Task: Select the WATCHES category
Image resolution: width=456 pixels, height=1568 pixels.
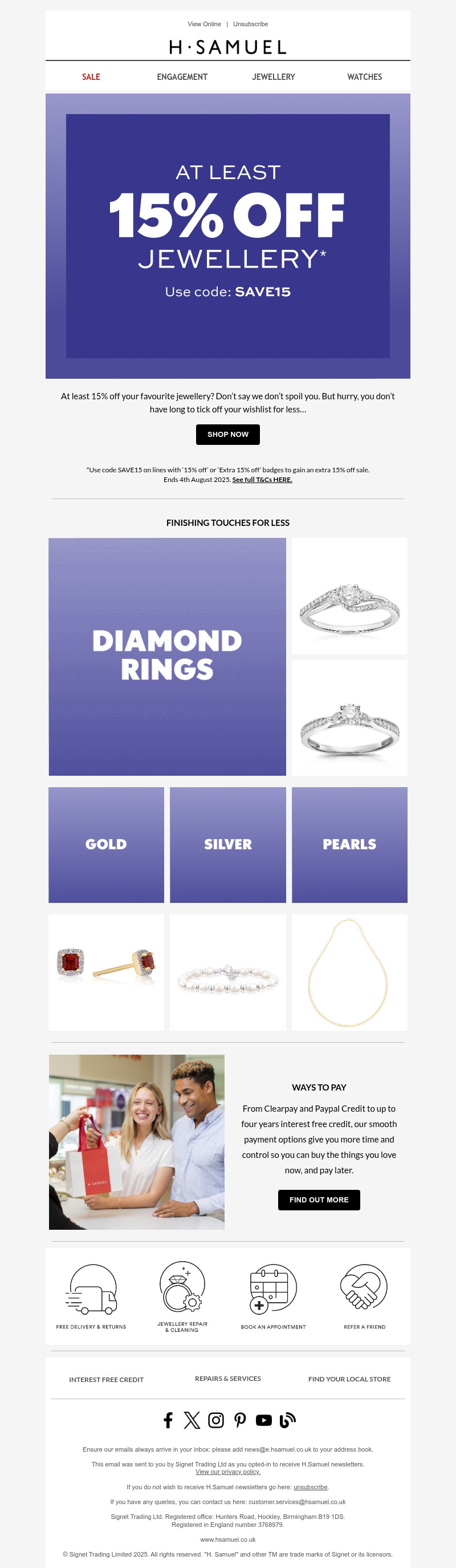Action: point(364,76)
